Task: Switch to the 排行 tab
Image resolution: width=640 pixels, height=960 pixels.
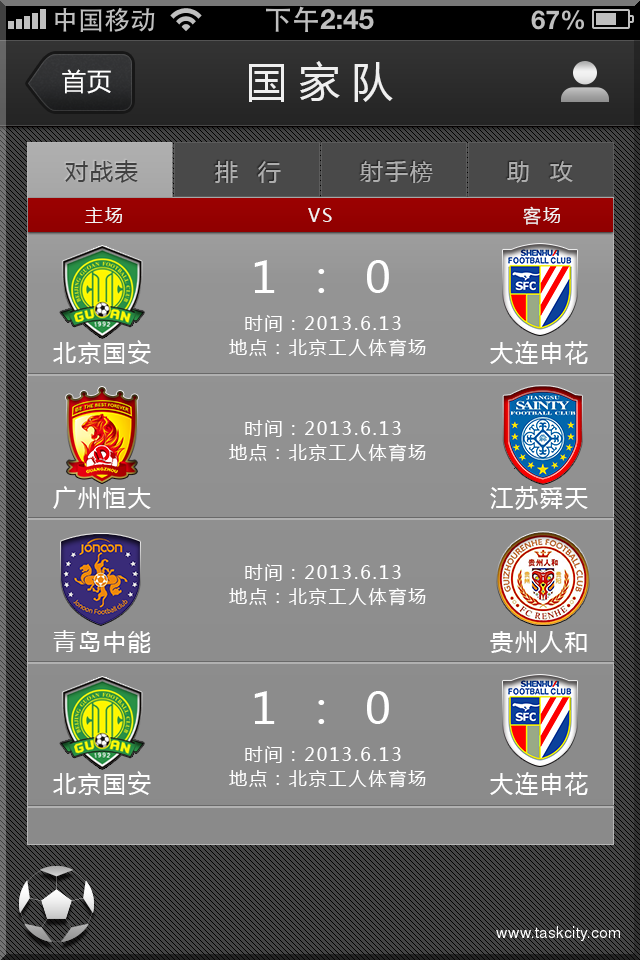Action: (247, 171)
